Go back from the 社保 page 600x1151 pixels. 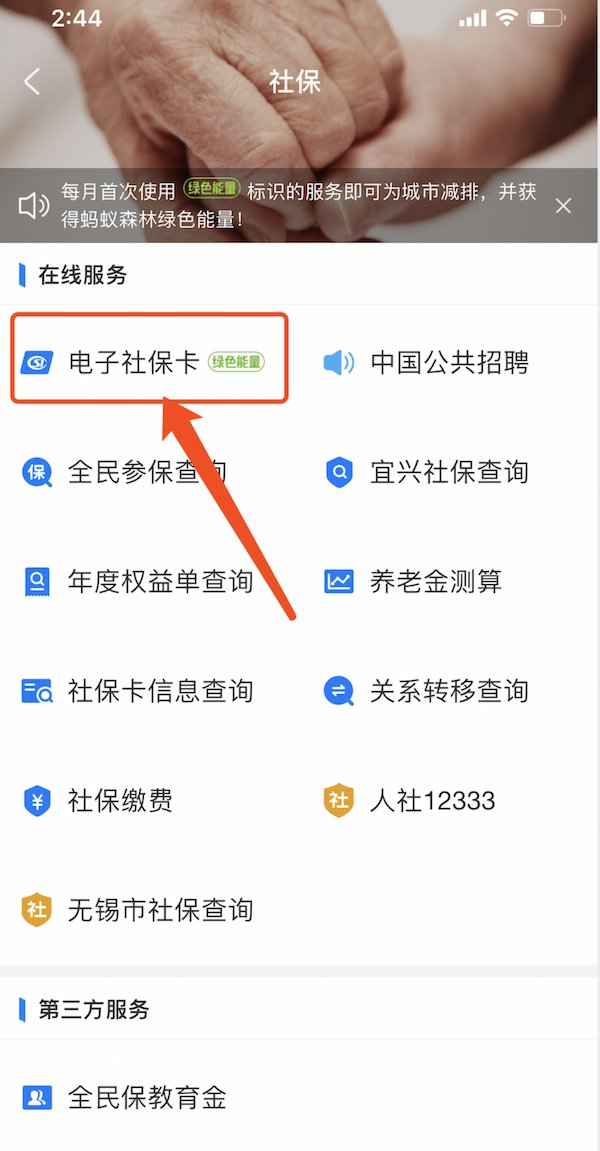(x=33, y=82)
